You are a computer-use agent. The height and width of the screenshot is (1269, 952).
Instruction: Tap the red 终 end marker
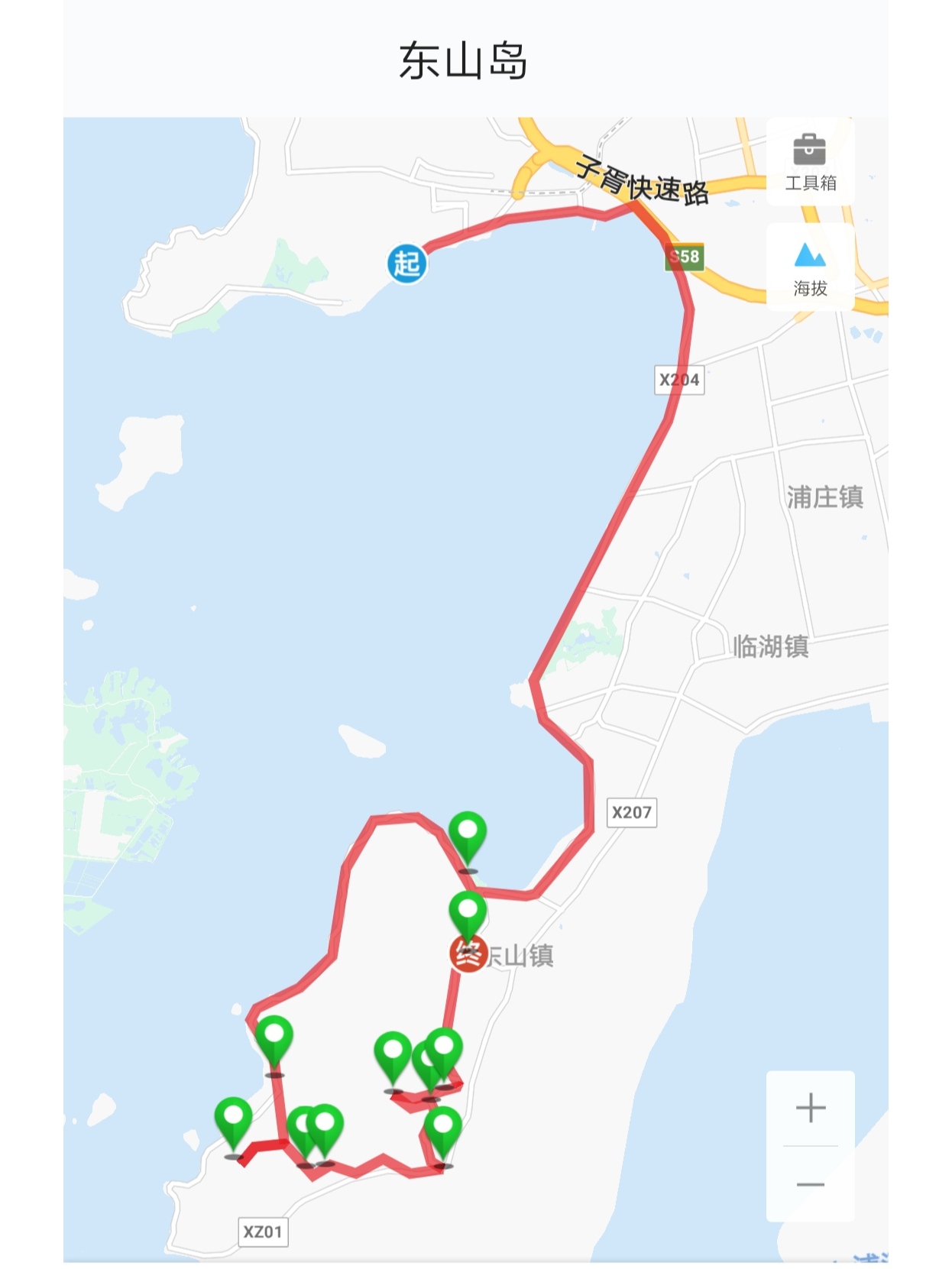tap(468, 954)
